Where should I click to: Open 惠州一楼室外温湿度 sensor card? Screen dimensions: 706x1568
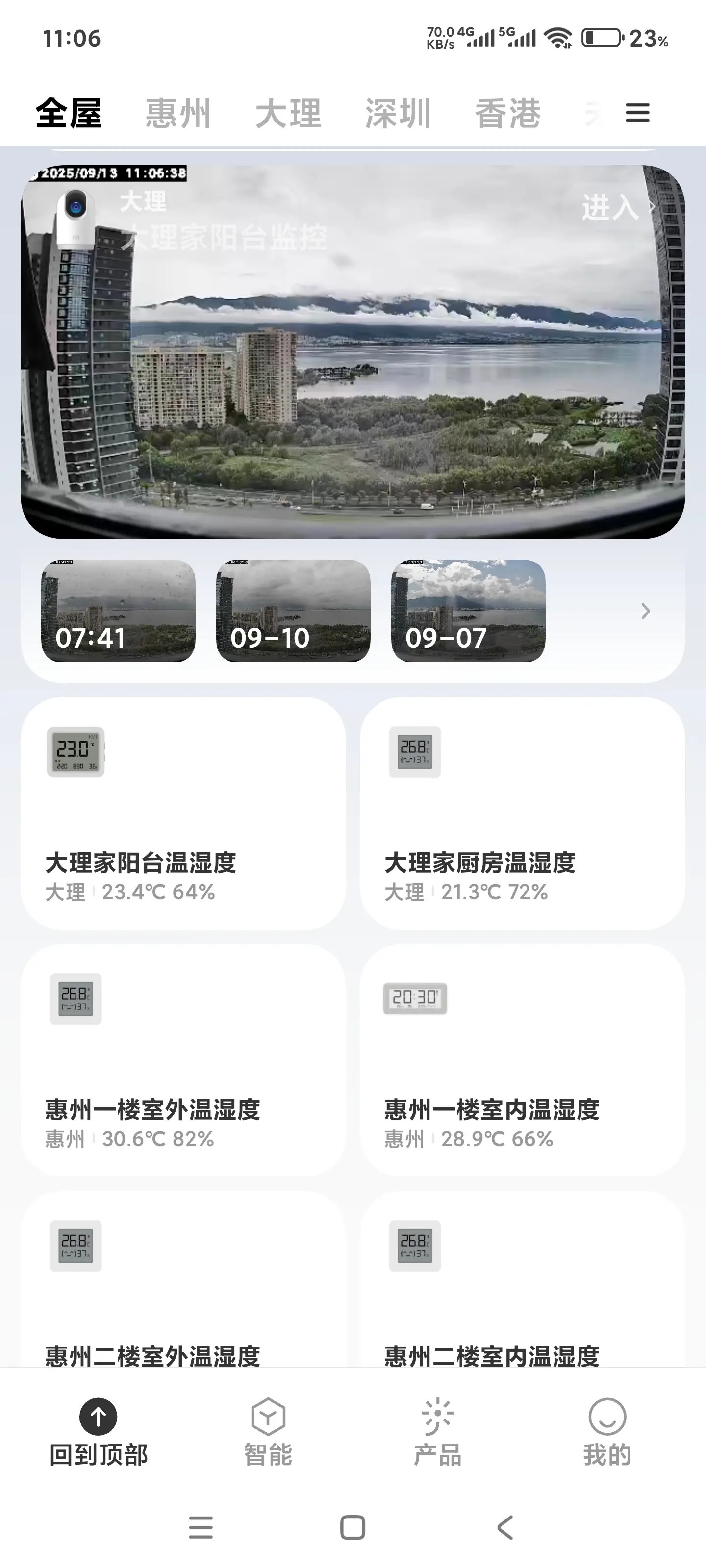tap(183, 1060)
